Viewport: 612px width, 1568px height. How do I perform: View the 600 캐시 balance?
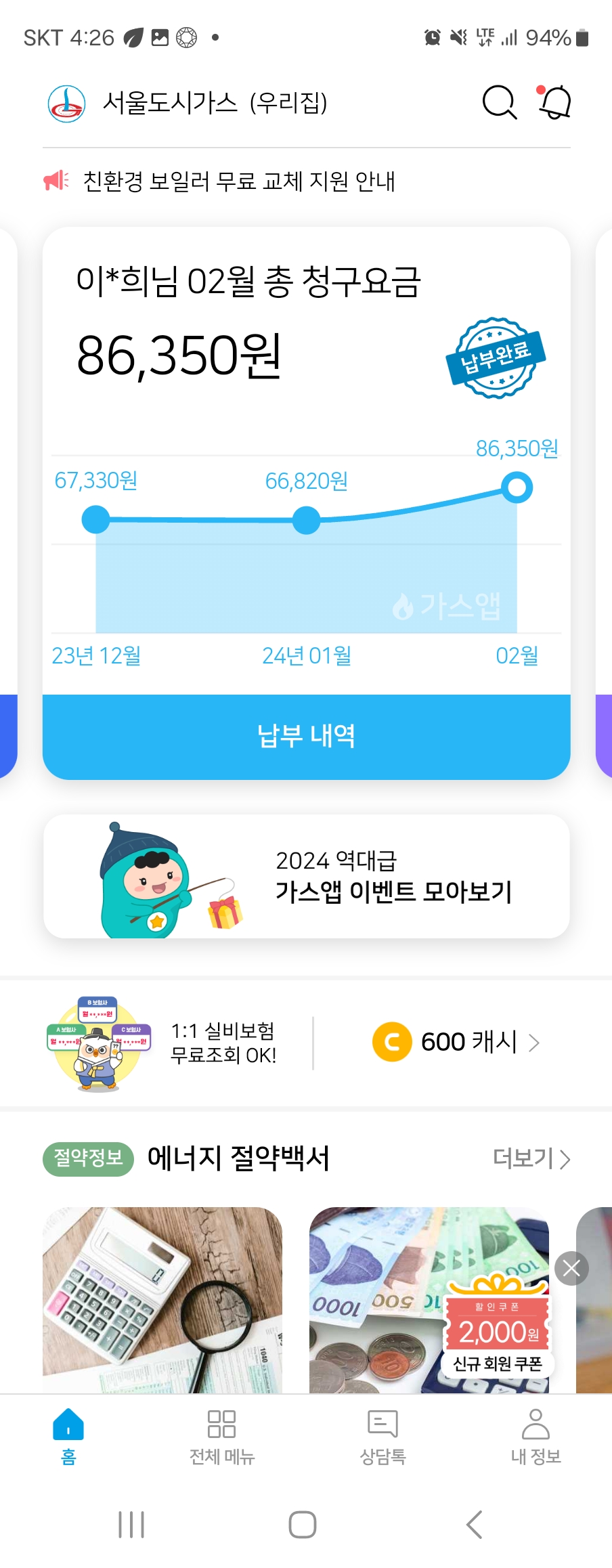tap(457, 1043)
